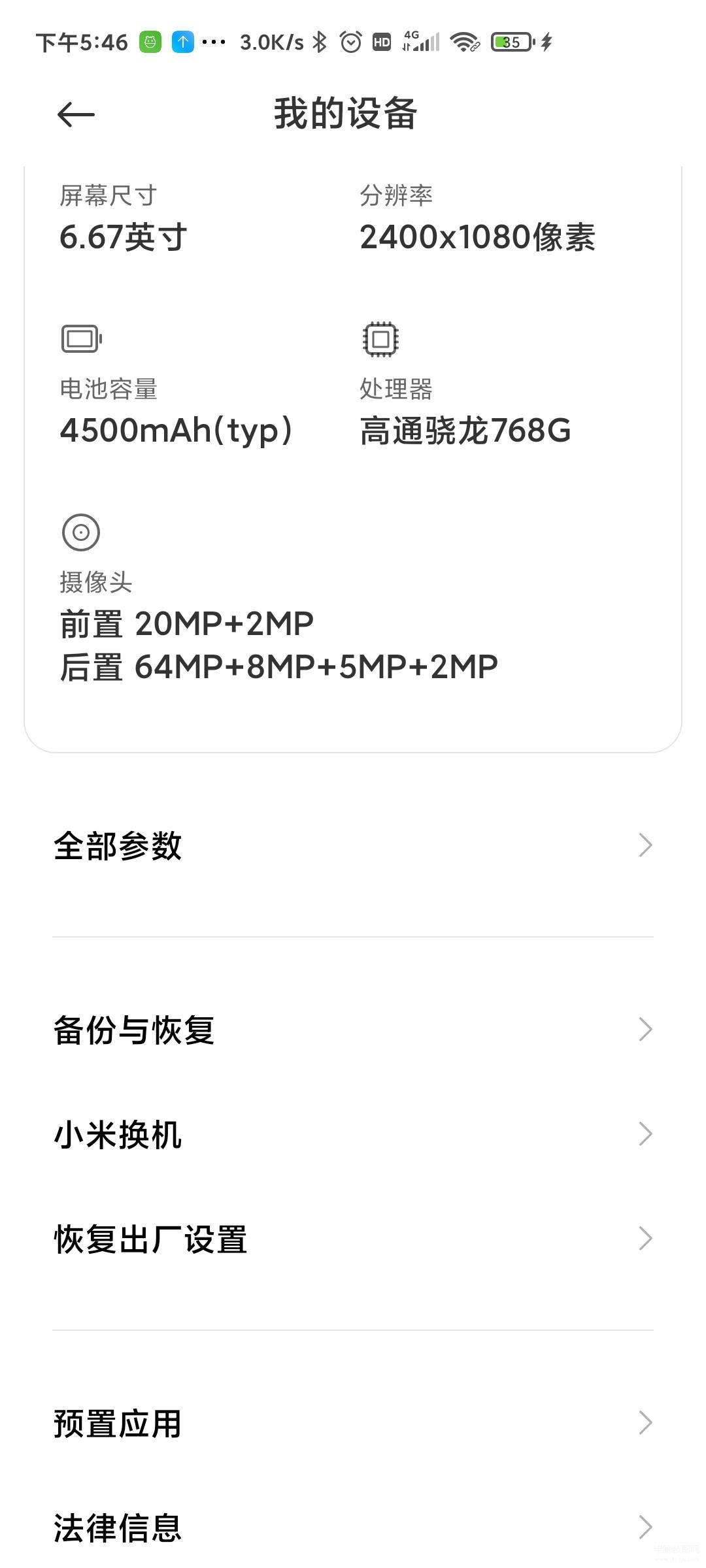Open 预置应用 preinstalled apps
Viewport: 706px width, 1568px height.
click(x=353, y=1423)
